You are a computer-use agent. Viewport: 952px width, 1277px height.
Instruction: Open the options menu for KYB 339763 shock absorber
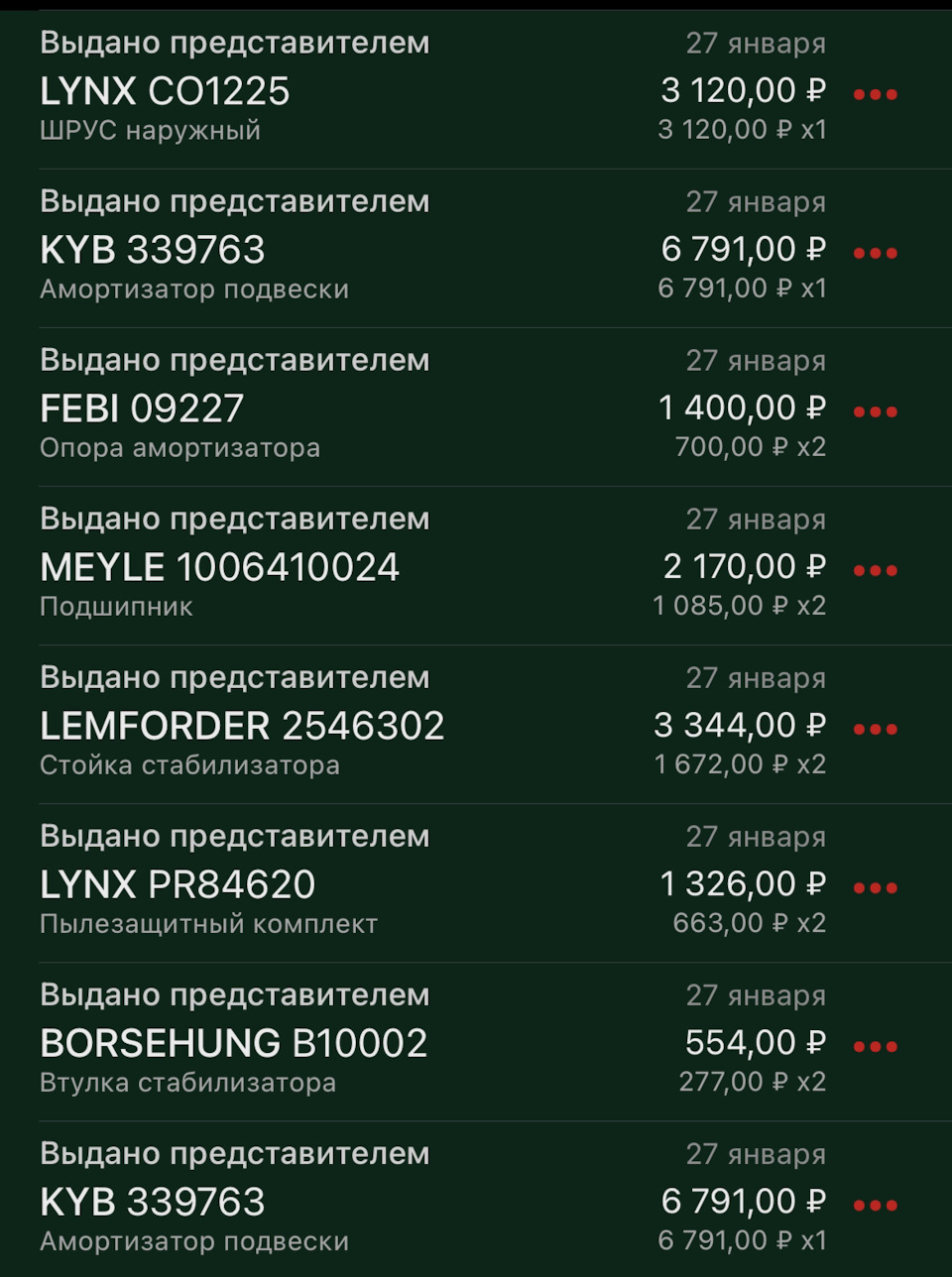877,253
